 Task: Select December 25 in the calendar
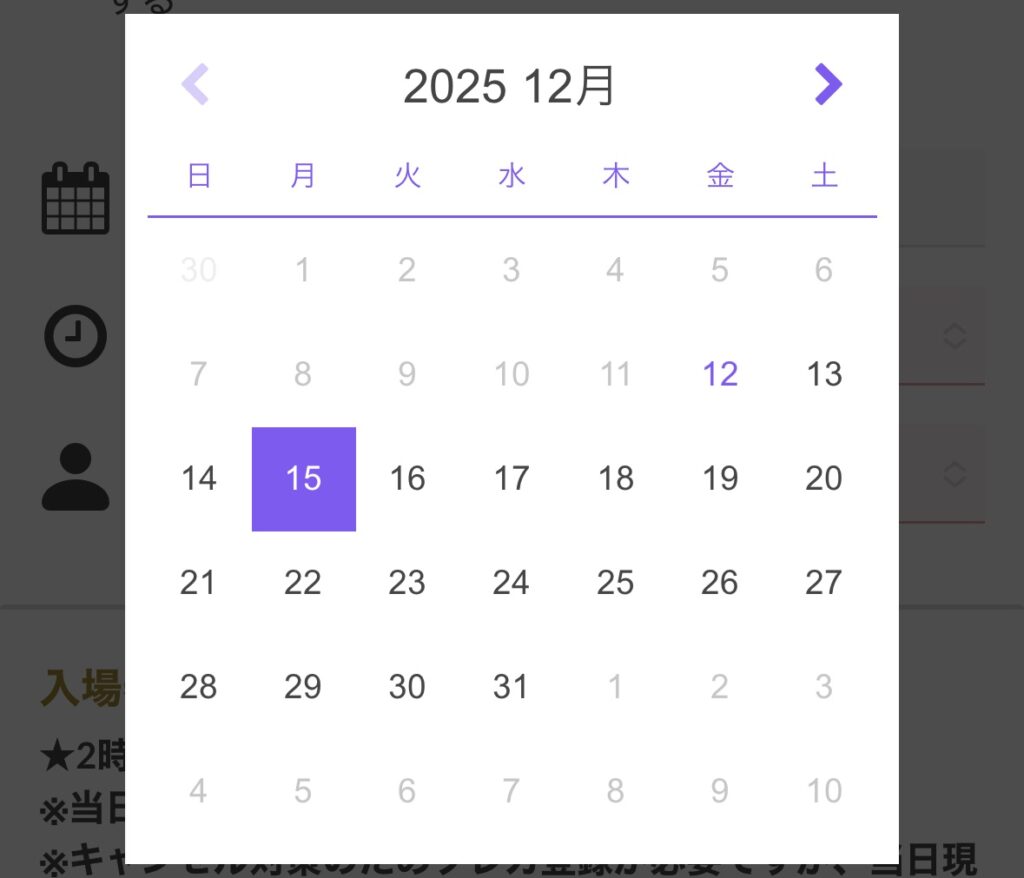[616, 583]
